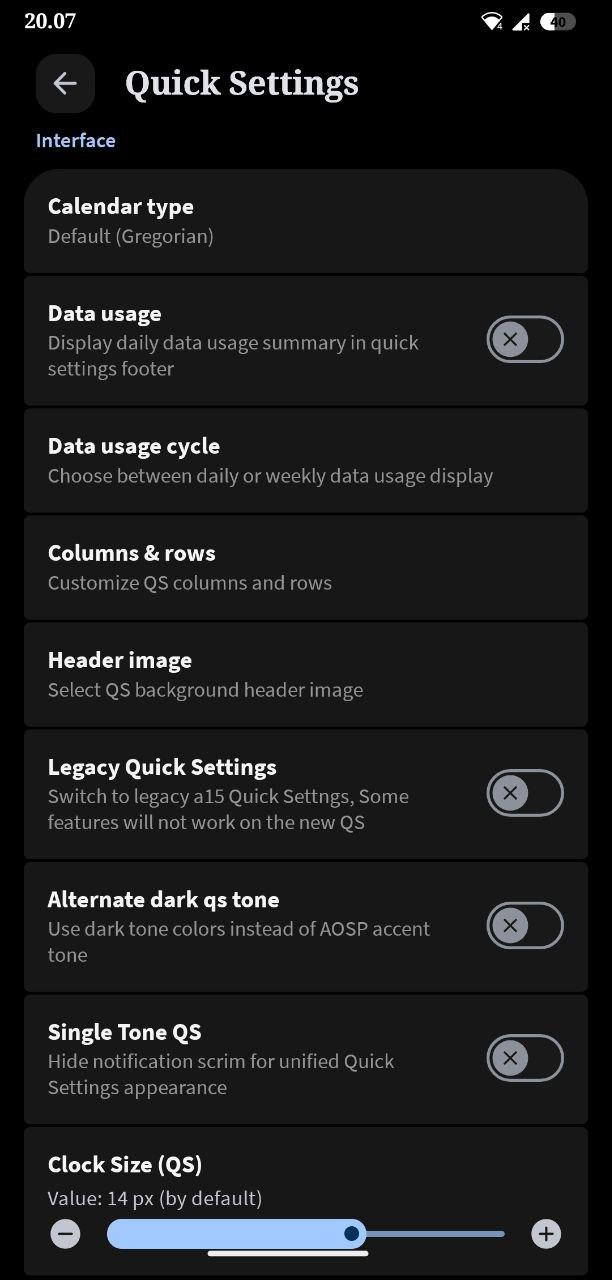Screen dimensions: 612x1280
Task: Toggle Alternate dark qs tone
Action: [525, 926]
